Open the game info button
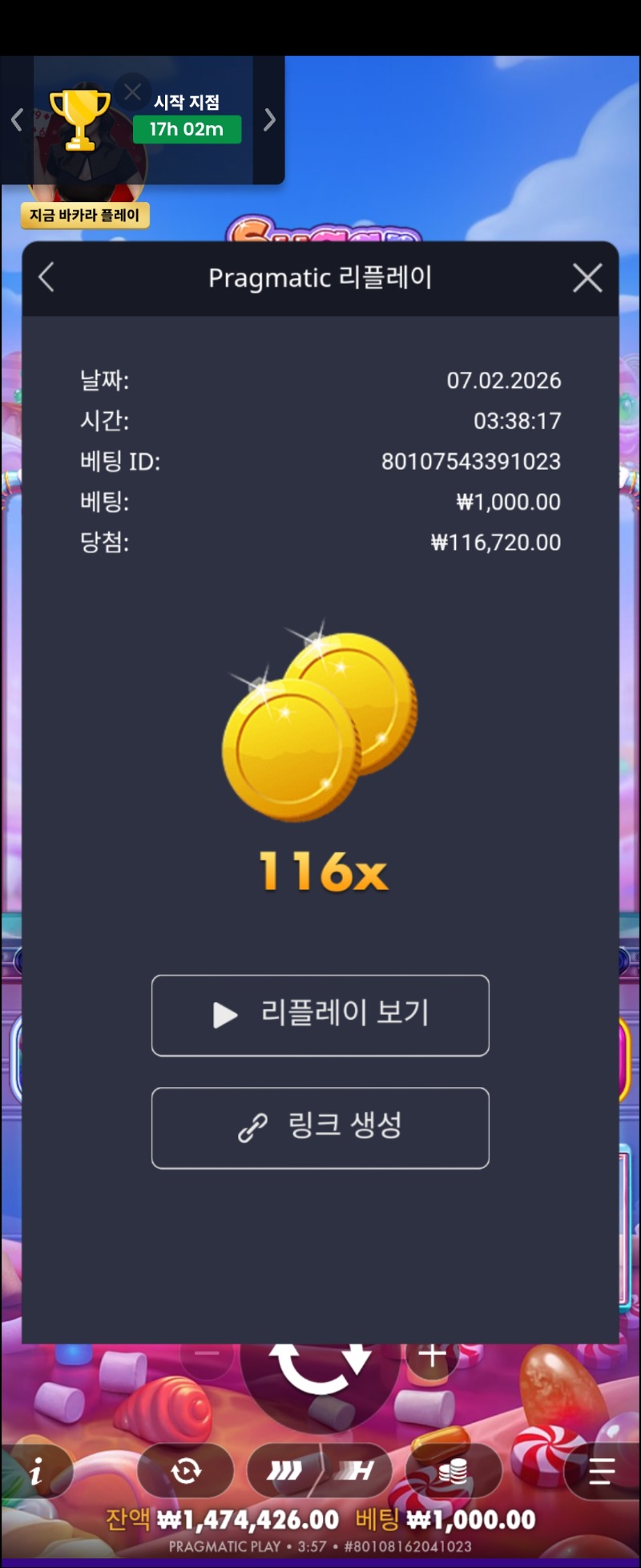Image resolution: width=641 pixels, height=1568 pixels. pos(37,1470)
